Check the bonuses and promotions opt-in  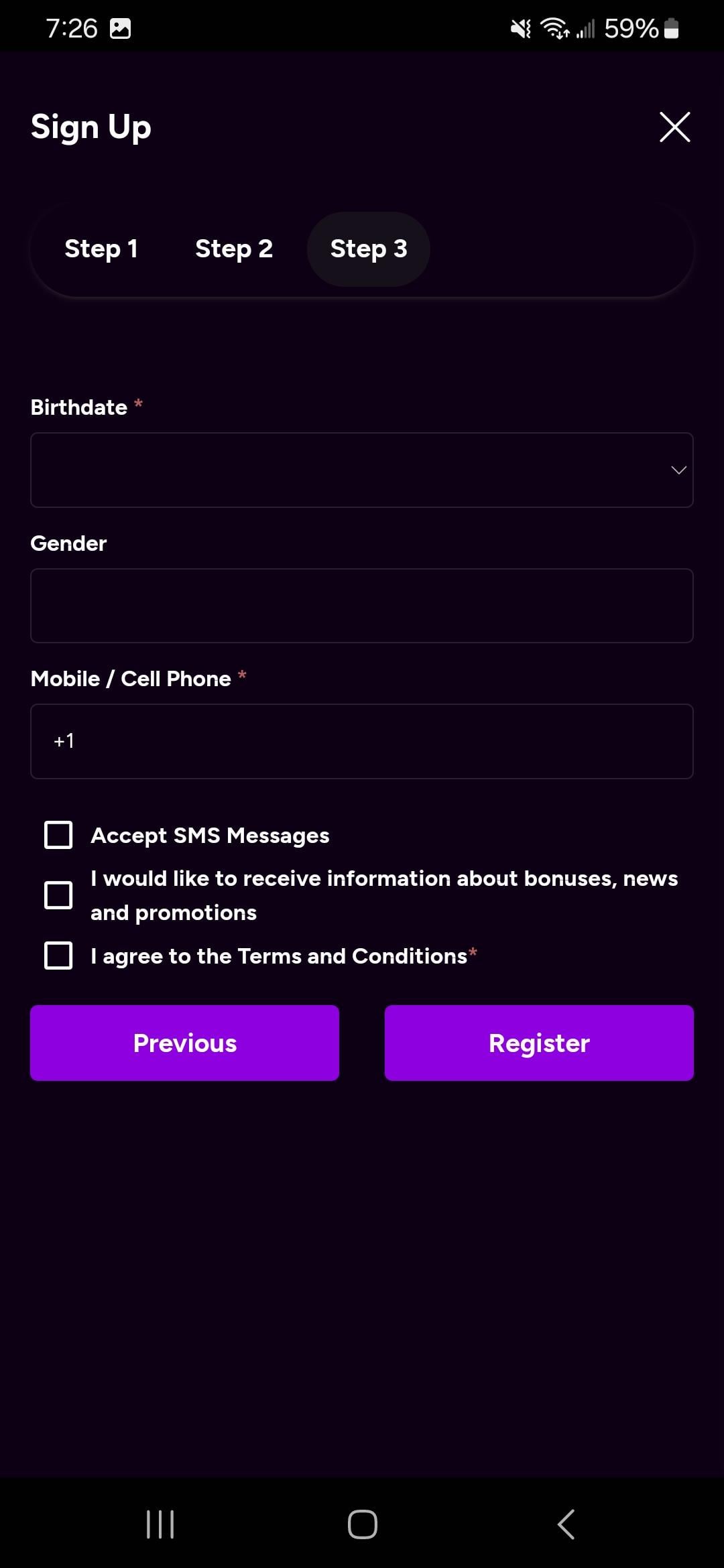tap(58, 894)
